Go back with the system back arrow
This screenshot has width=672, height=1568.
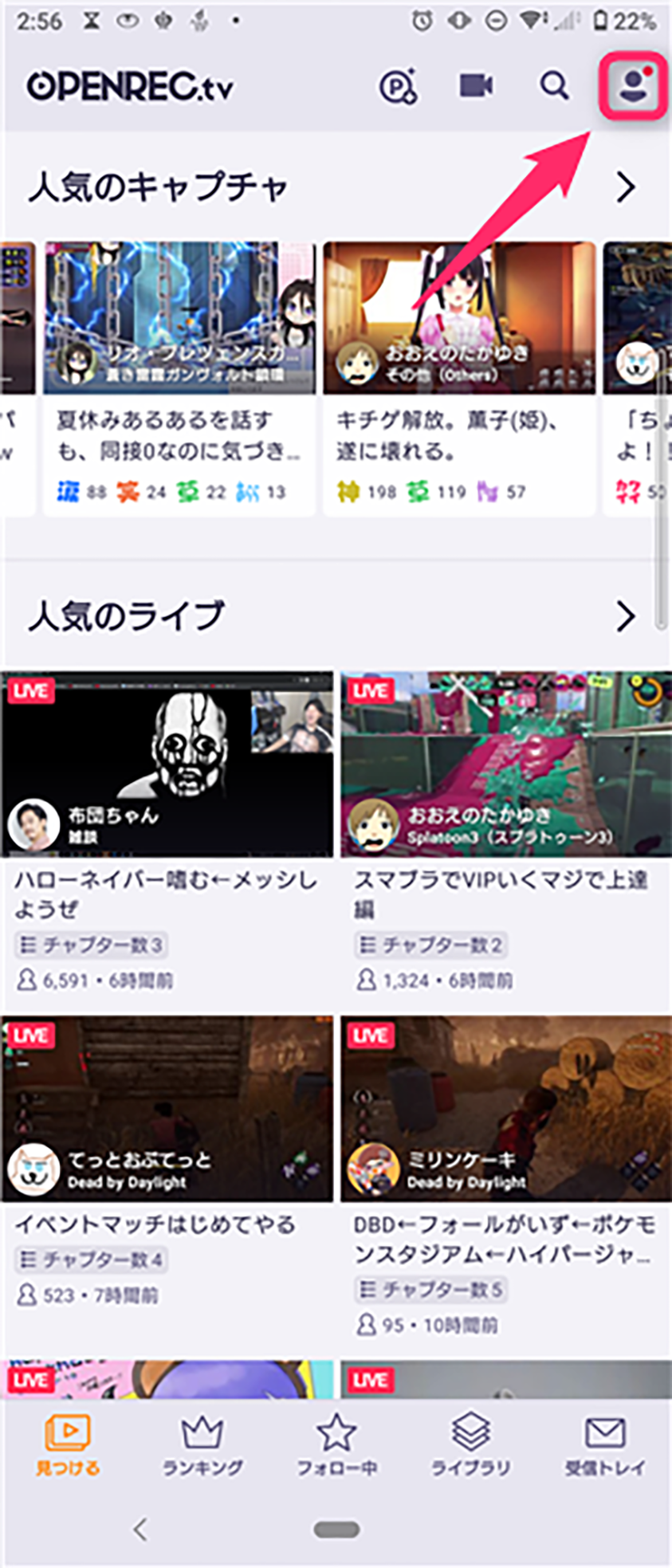(x=141, y=1529)
